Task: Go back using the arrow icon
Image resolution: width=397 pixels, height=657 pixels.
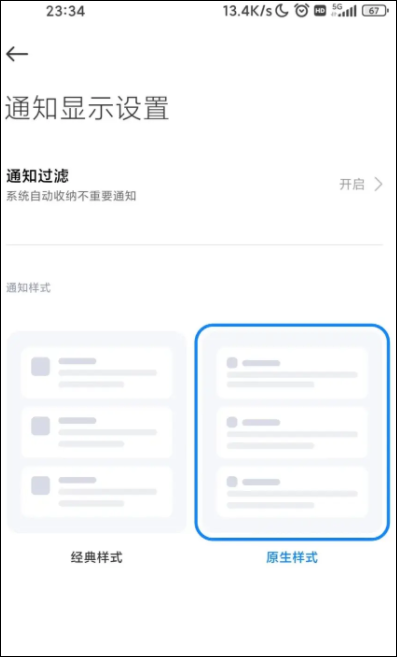Action: [x=17, y=54]
